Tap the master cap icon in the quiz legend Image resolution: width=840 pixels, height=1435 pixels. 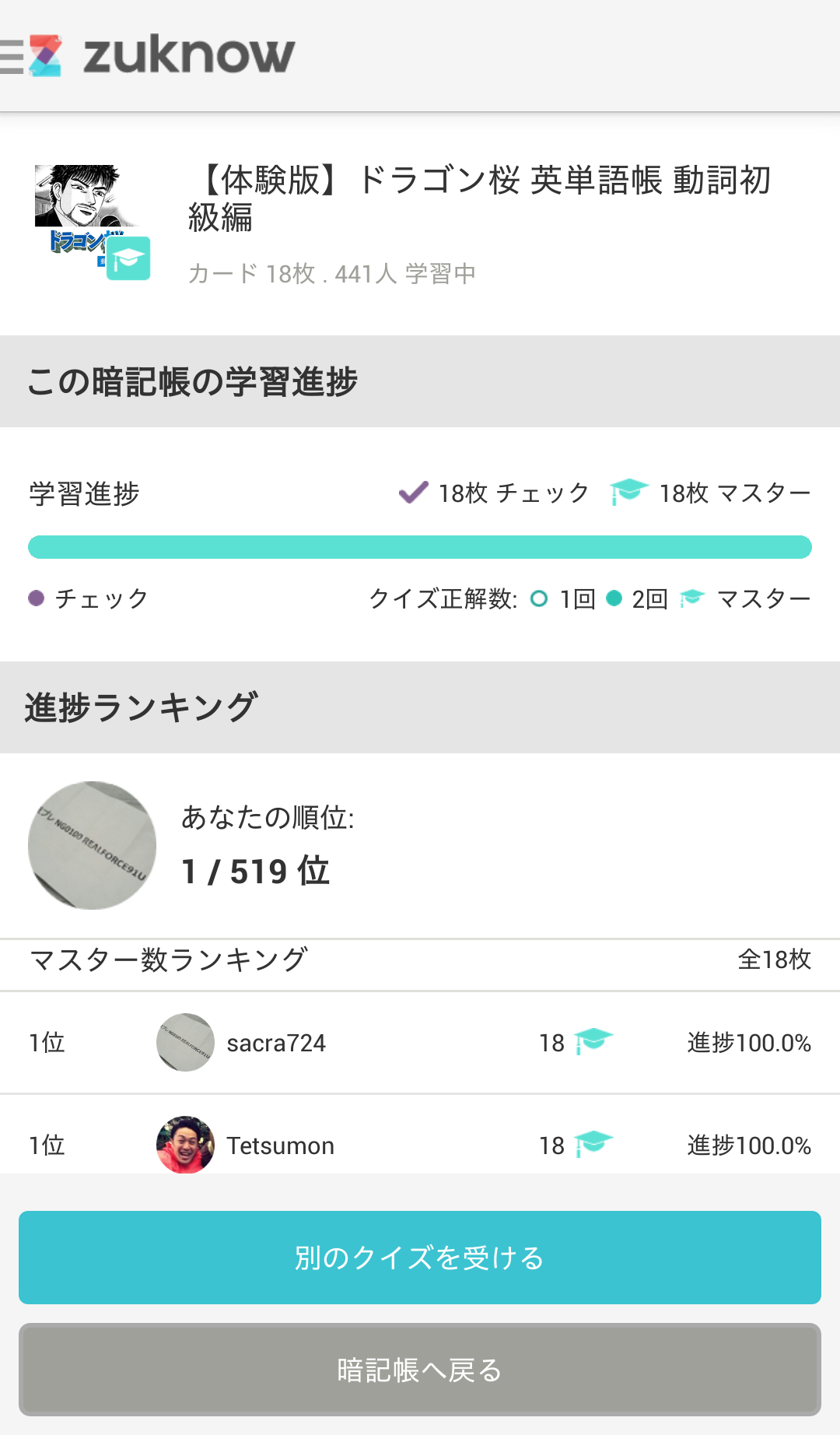tap(691, 598)
